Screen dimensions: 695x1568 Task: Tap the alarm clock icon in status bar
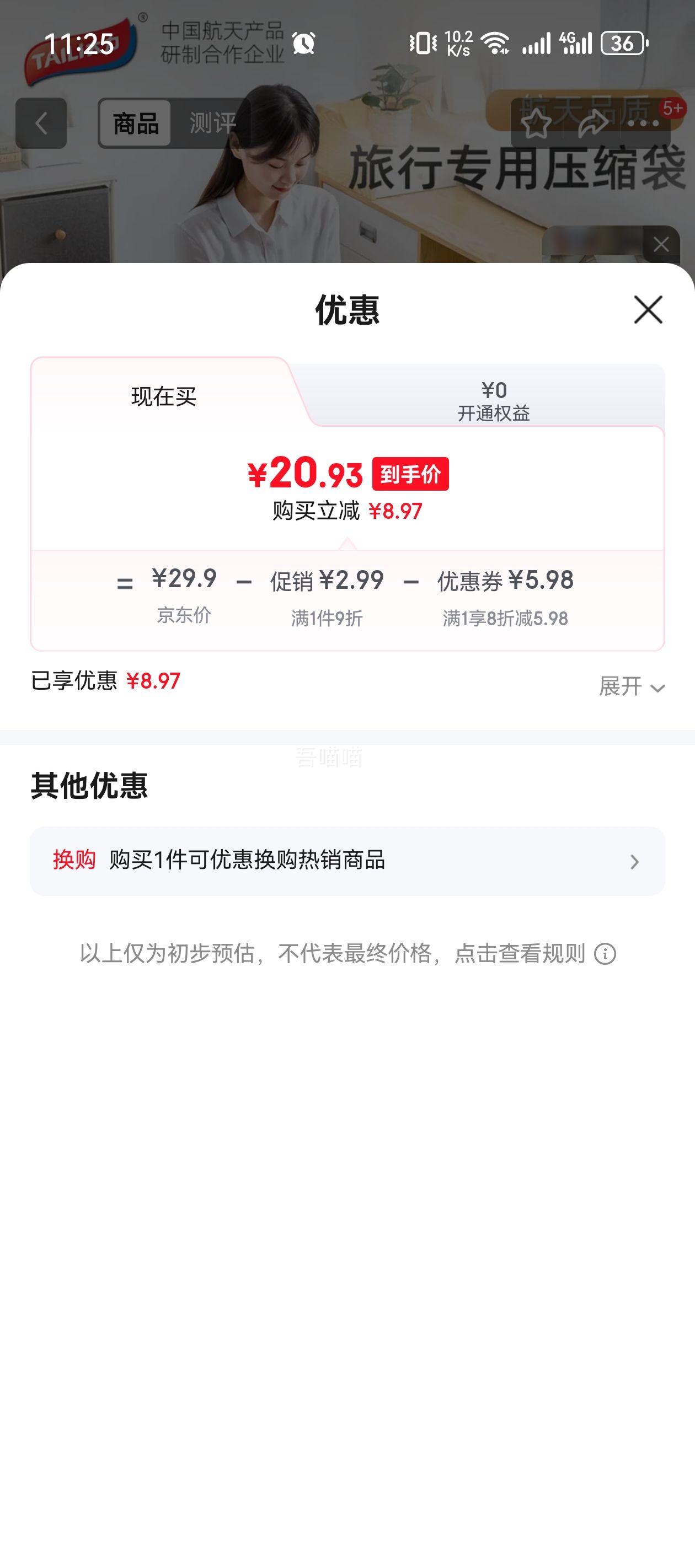click(303, 42)
